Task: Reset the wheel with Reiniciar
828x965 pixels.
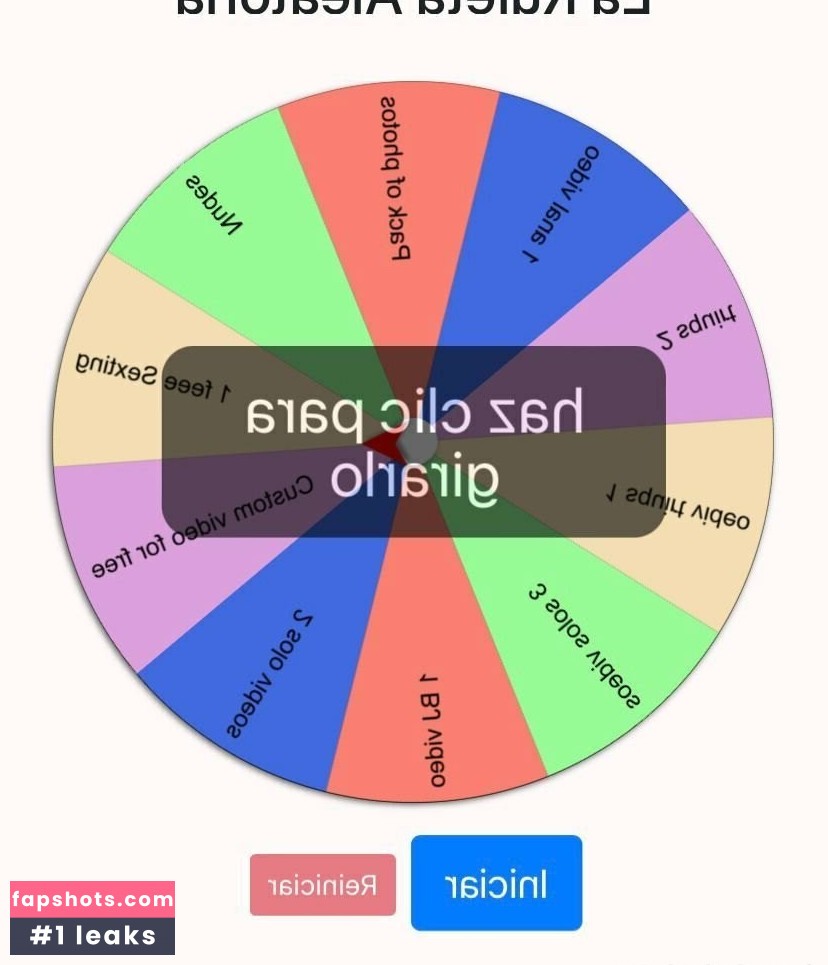Action: point(323,885)
